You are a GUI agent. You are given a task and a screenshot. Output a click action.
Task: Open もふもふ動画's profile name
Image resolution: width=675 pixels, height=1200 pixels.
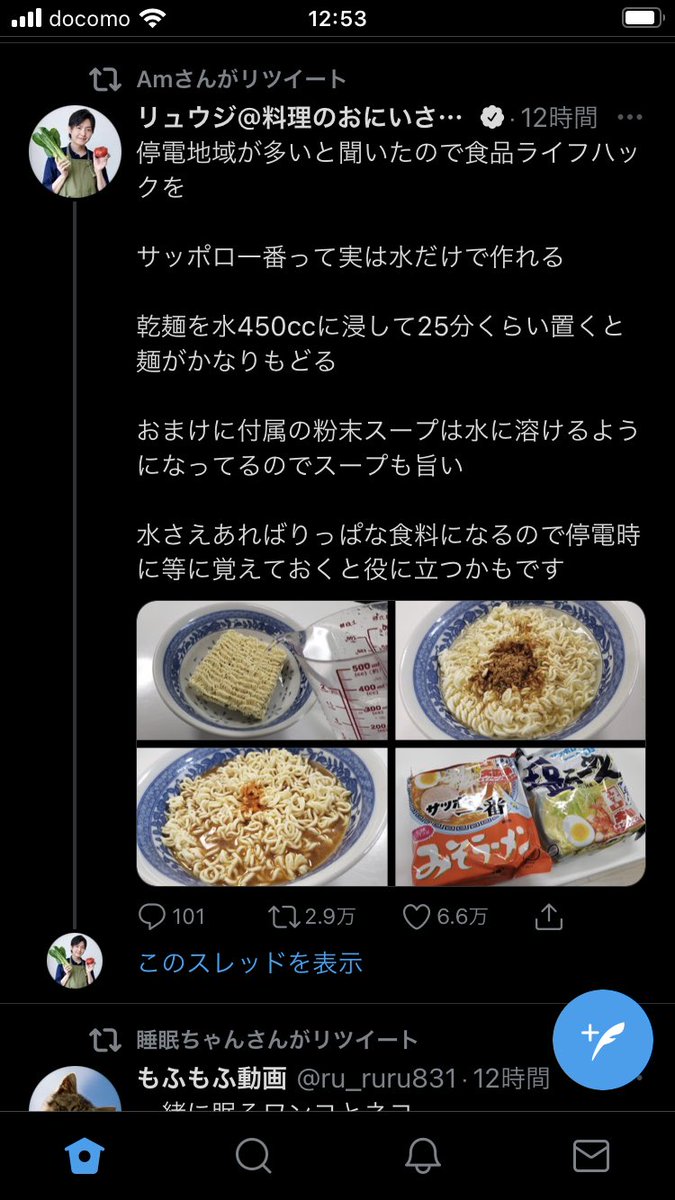click(212, 1078)
